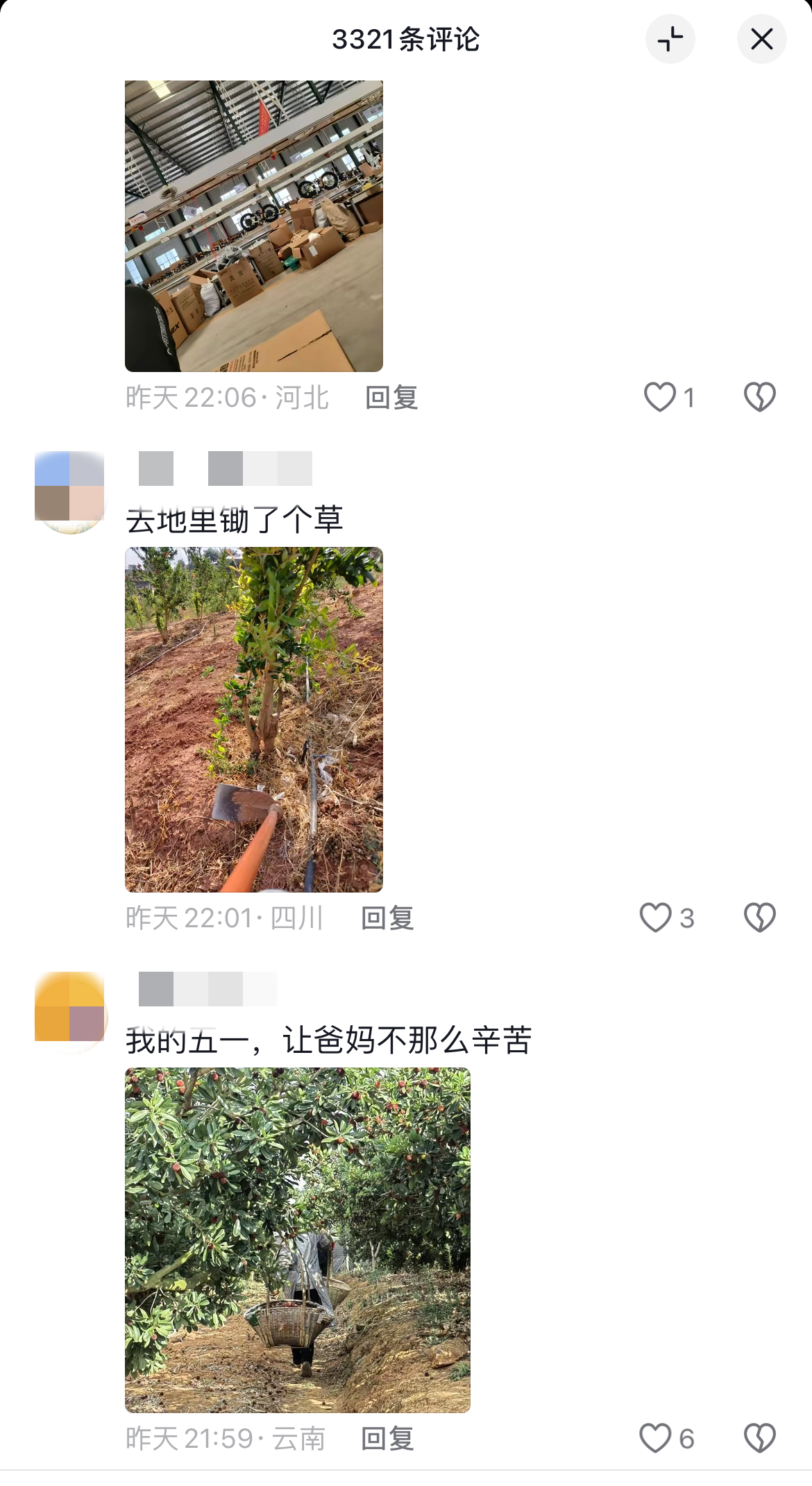Collapse the comments panel with shrink icon
The width and height of the screenshot is (812, 1486).
[x=670, y=39]
